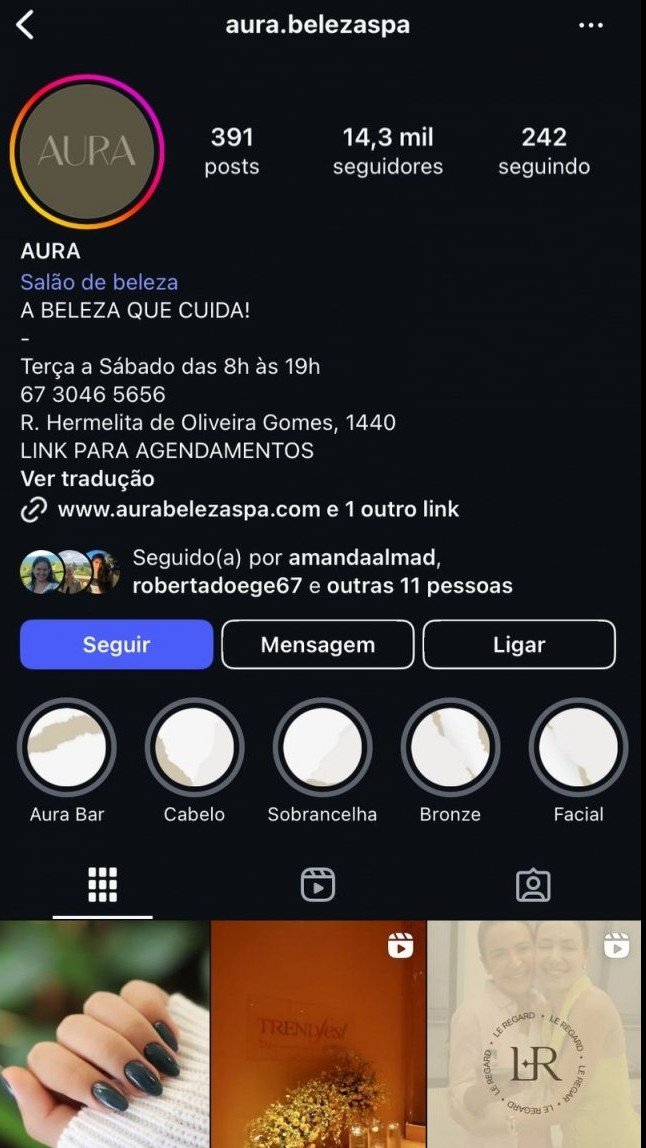Open the 242 seguindo list

pos(544,151)
